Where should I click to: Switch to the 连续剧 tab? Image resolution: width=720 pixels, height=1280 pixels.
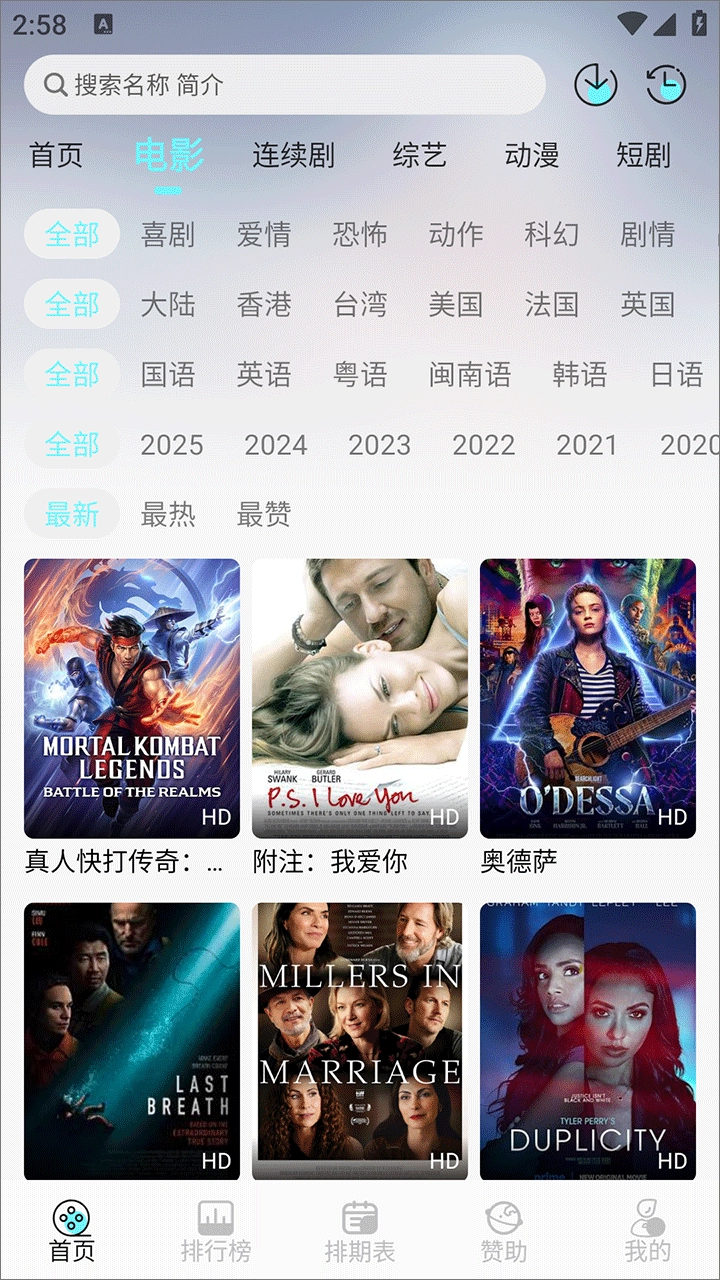pyautogui.click(x=293, y=156)
